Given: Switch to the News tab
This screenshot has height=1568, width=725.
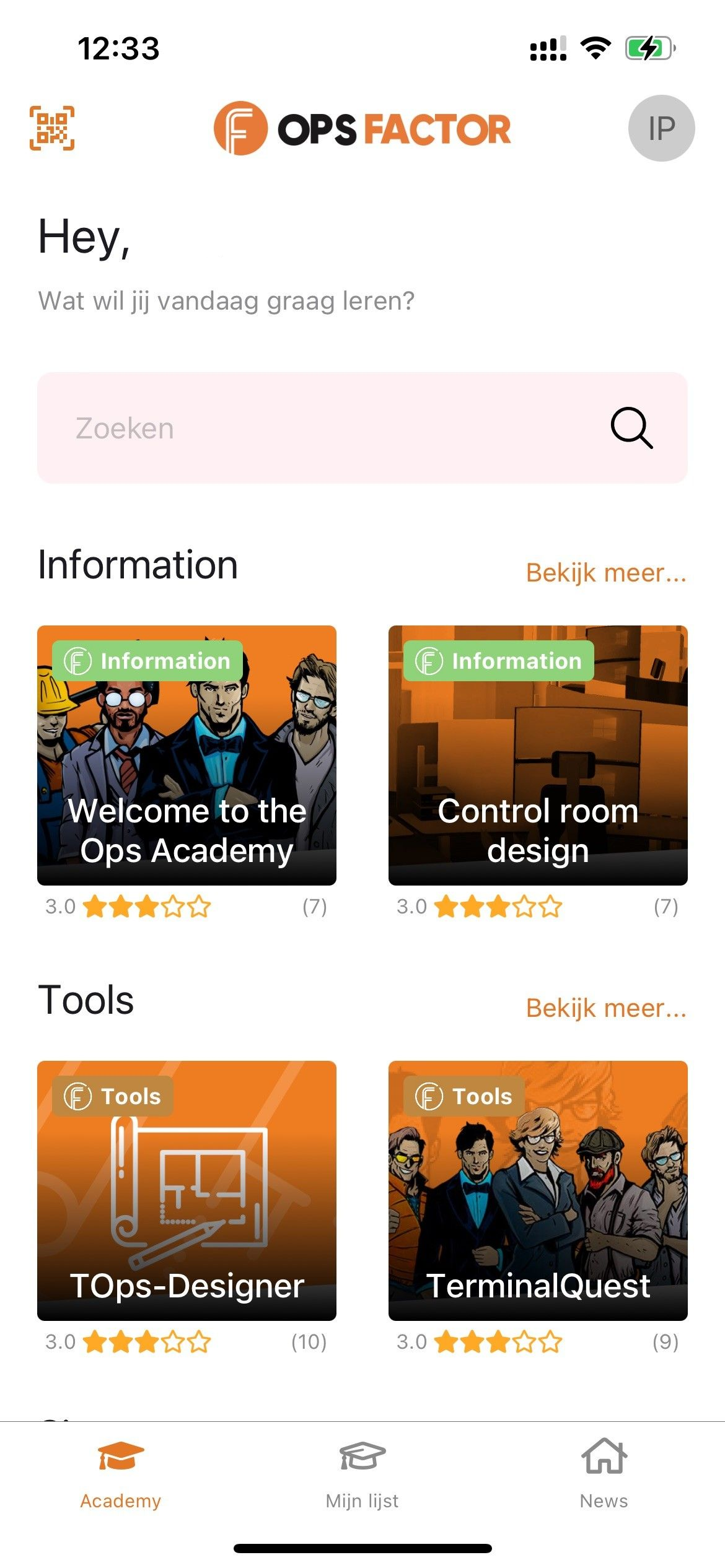Looking at the screenshot, I should pyautogui.click(x=604, y=1475).
